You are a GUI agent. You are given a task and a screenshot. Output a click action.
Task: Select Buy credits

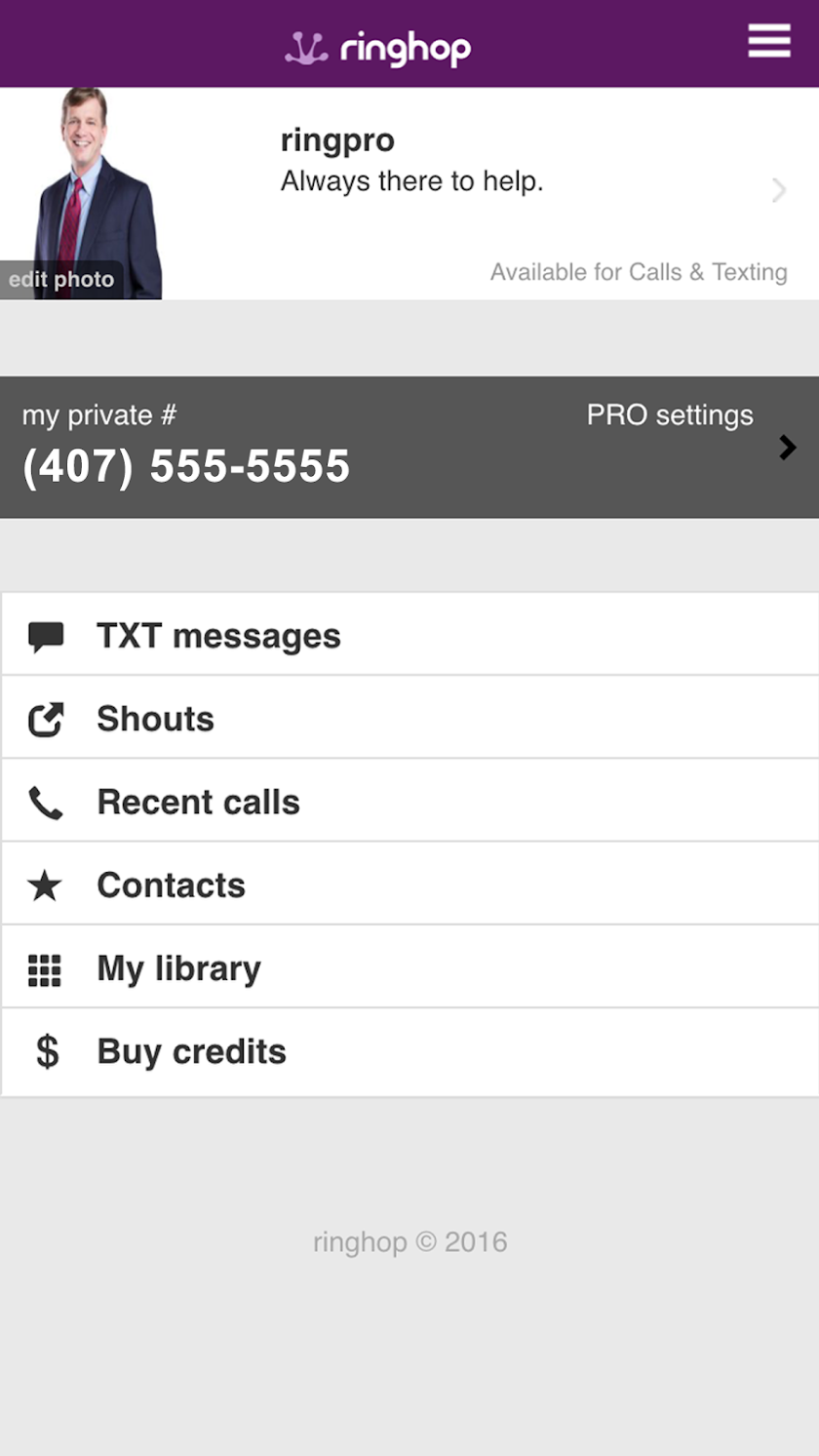[409, 1051]
